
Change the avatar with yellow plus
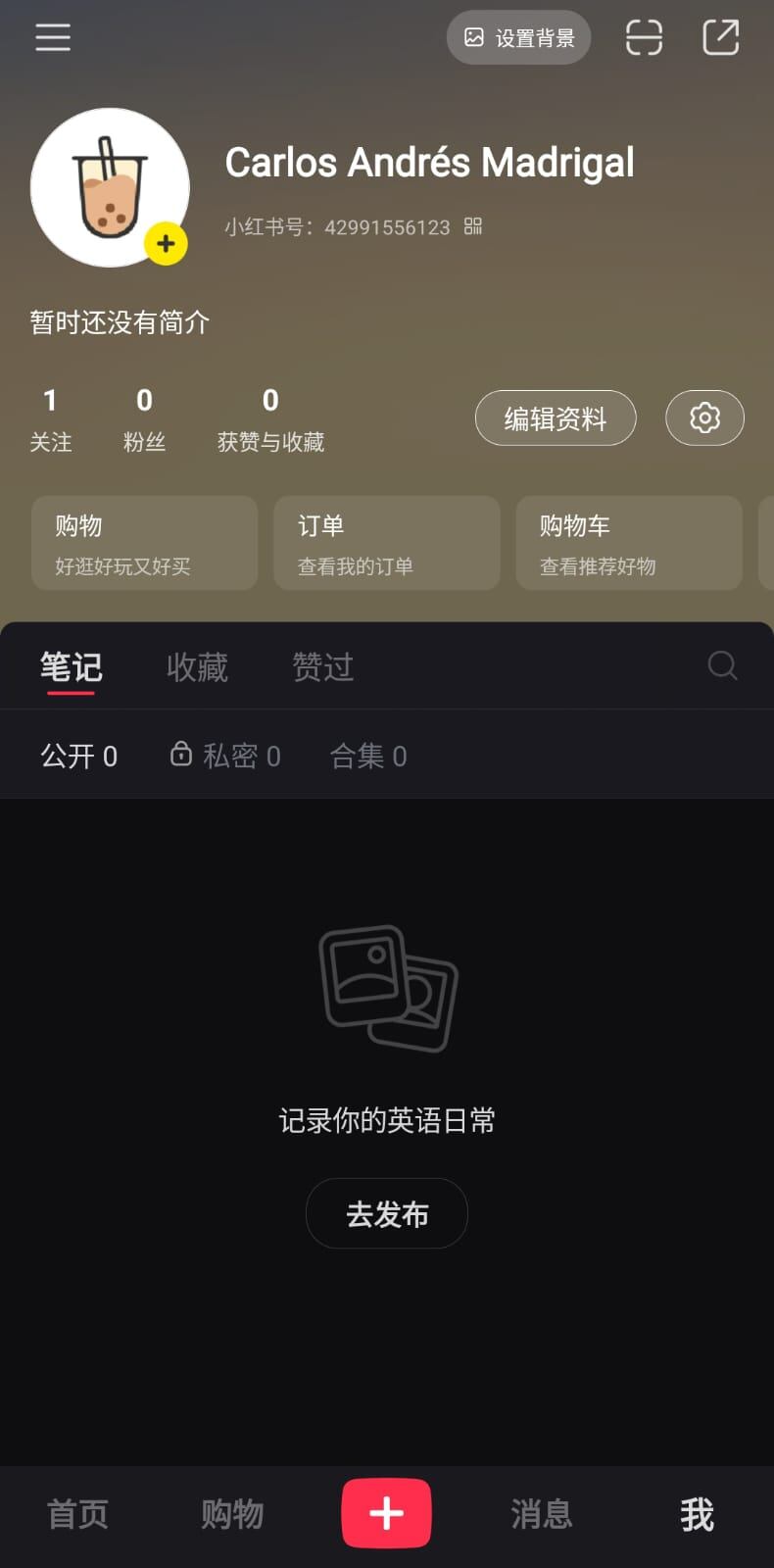[x=166, y=243]
